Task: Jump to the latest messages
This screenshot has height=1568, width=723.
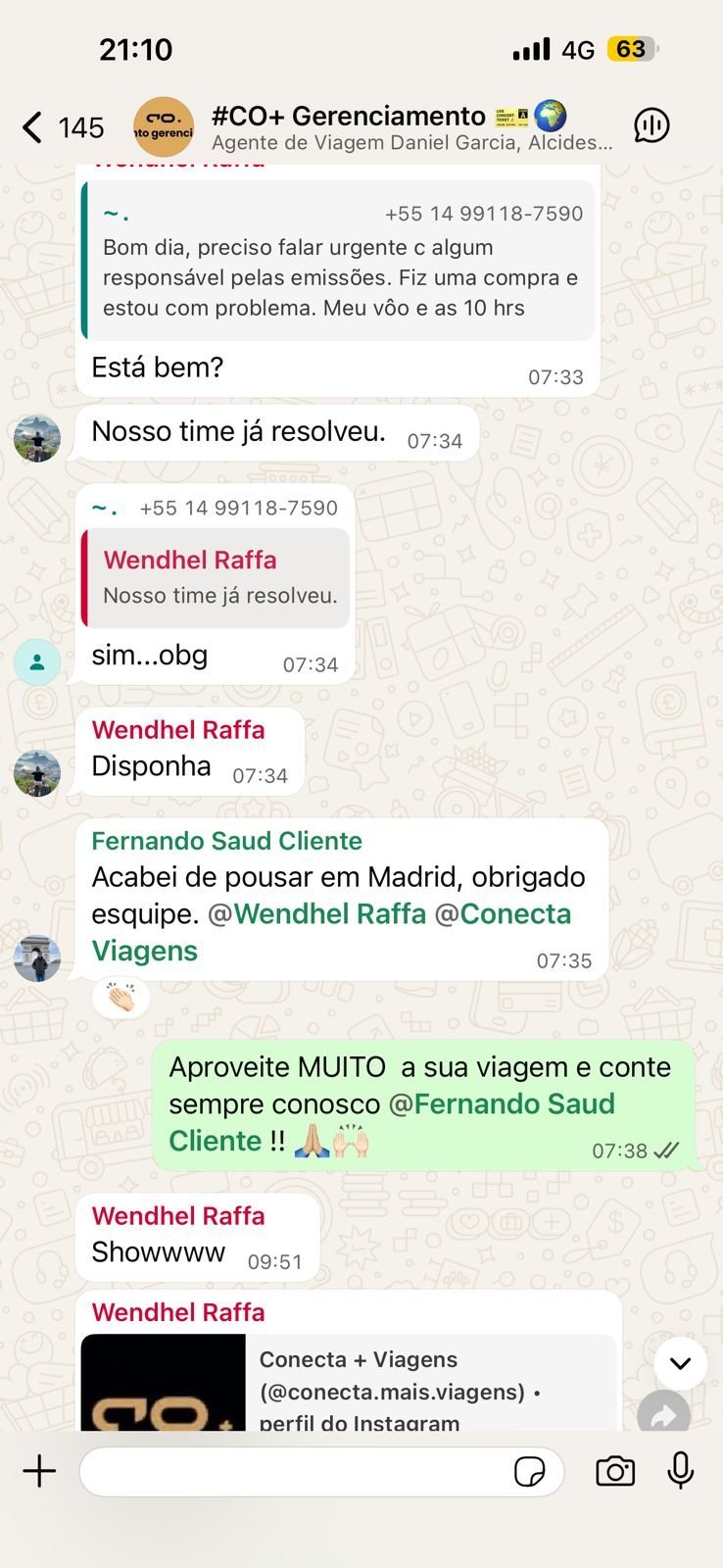Action: (x=680, y=1363)
